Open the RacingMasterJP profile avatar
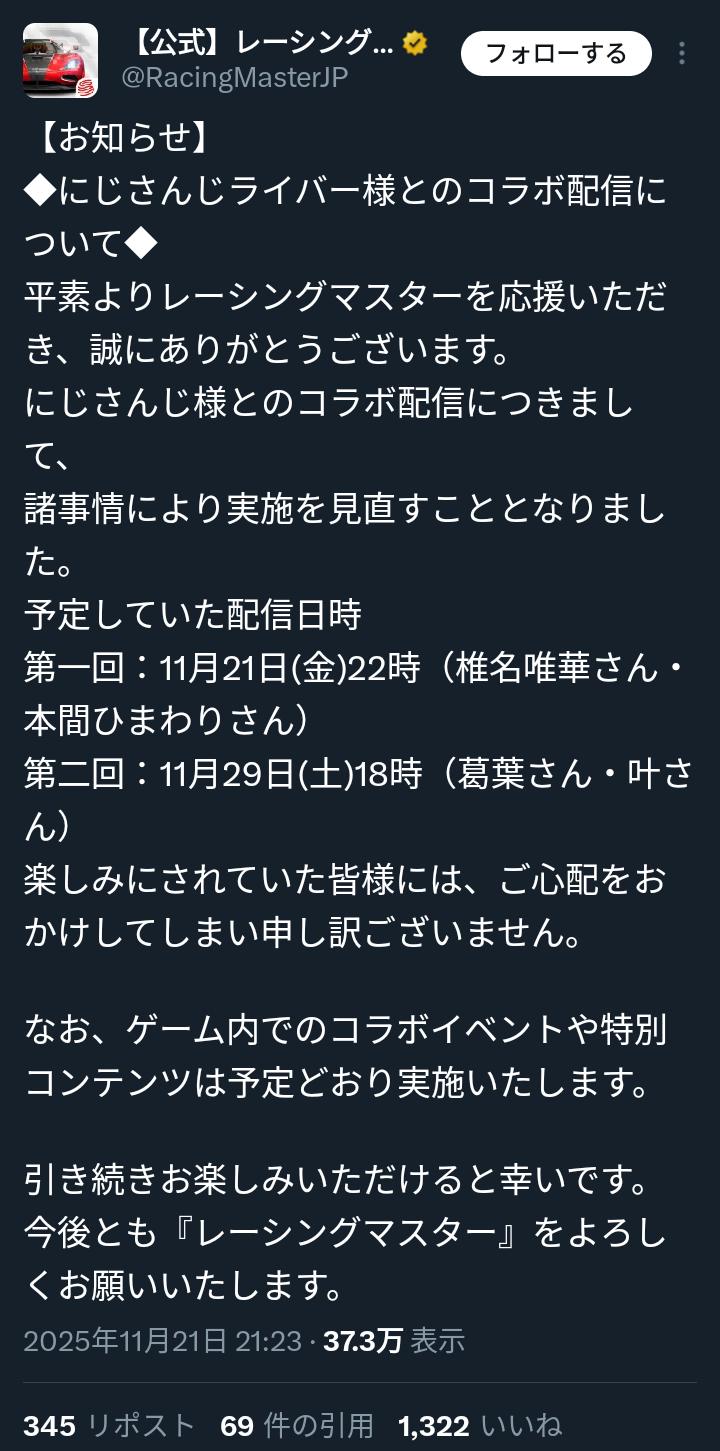Screen dimensions: 720x1451 (x=60, y=59)
